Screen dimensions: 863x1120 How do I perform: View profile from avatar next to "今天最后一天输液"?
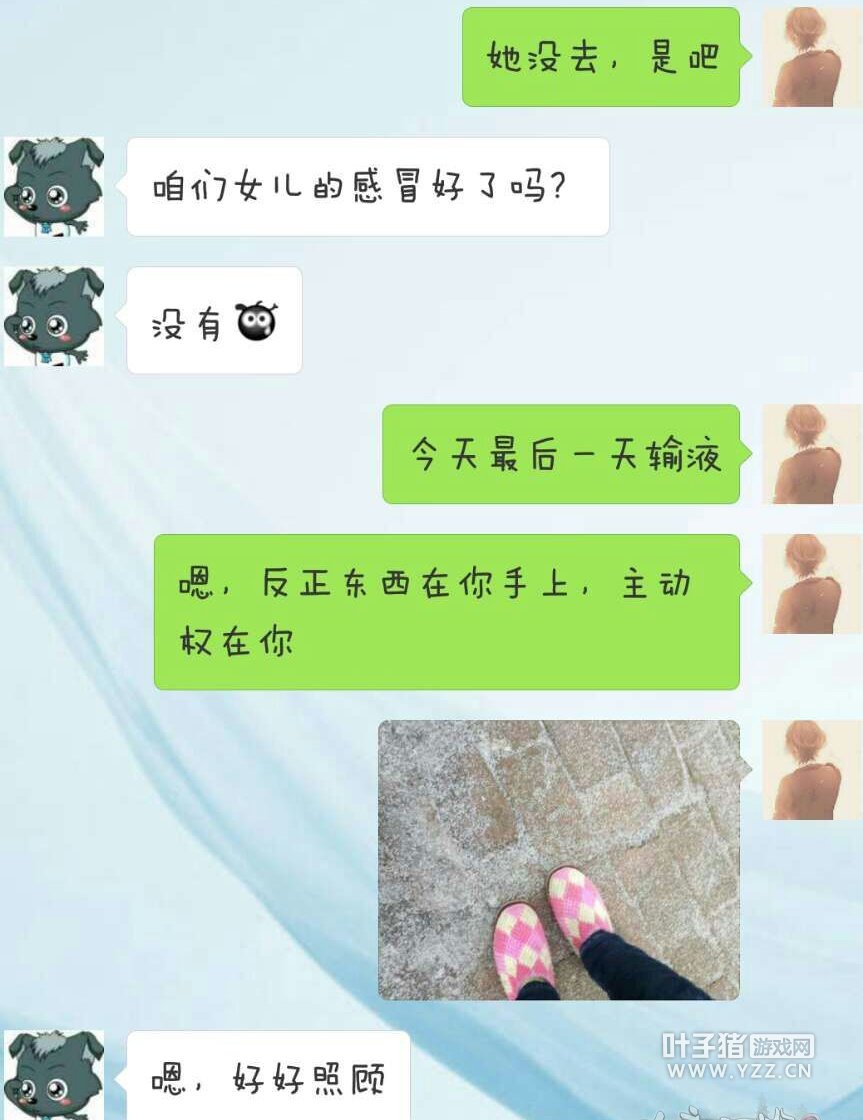point(812,454)
